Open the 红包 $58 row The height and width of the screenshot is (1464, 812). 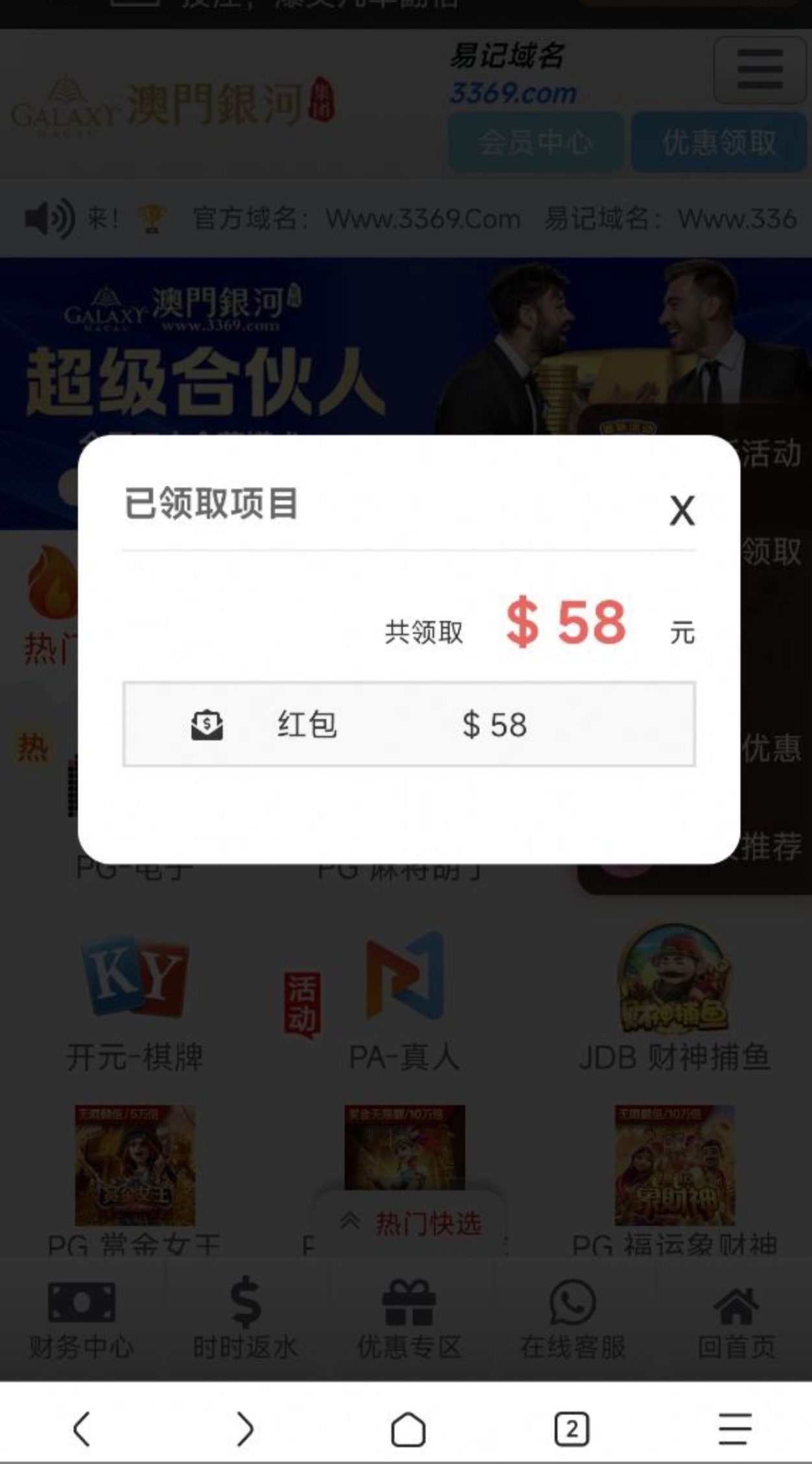pyautogui.click(x=409, y=724)
